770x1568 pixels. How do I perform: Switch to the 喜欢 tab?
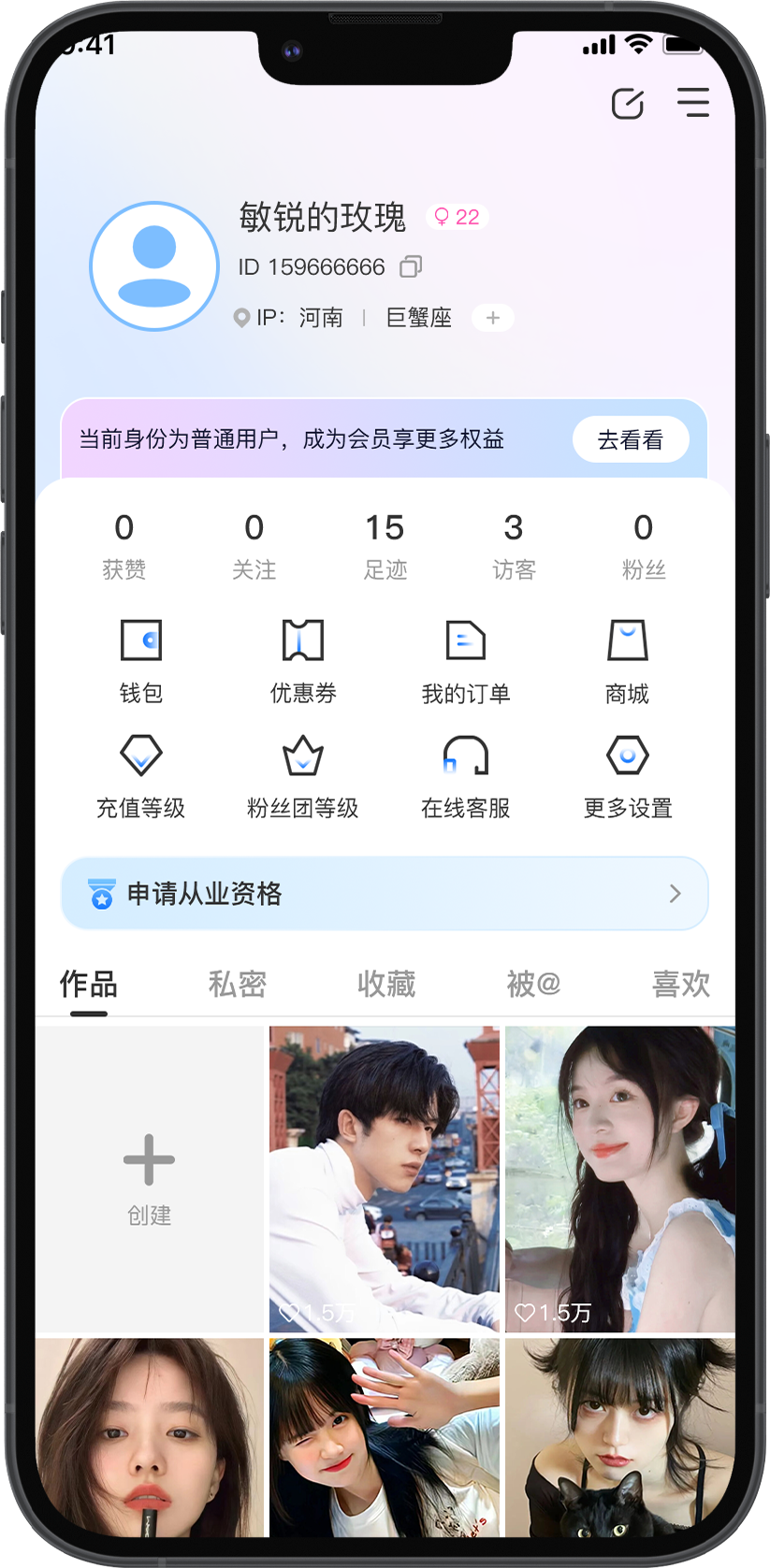[x=680, y=985]
